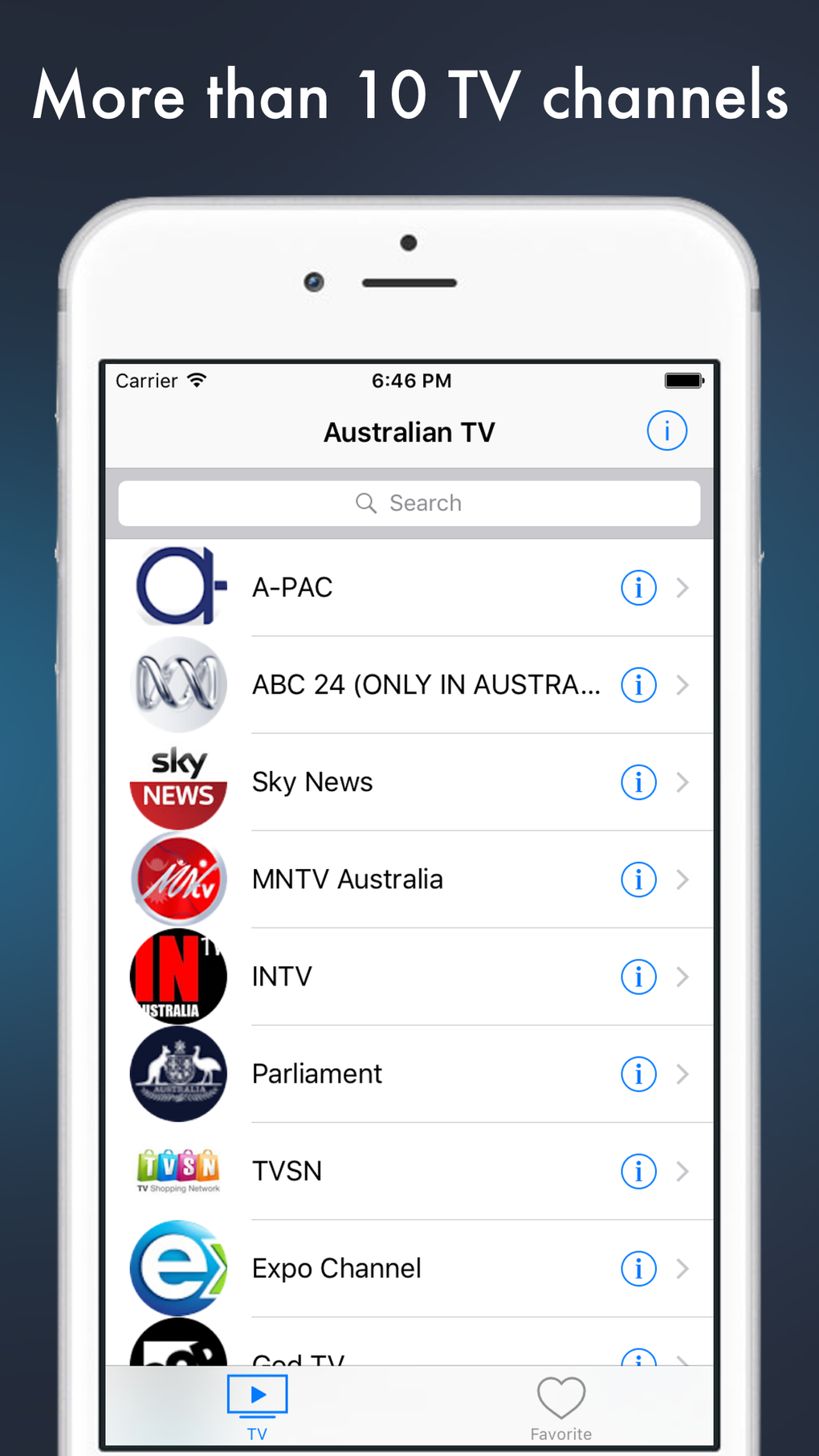Tap the Search field
819x1456 pixels.
point(409,503)
